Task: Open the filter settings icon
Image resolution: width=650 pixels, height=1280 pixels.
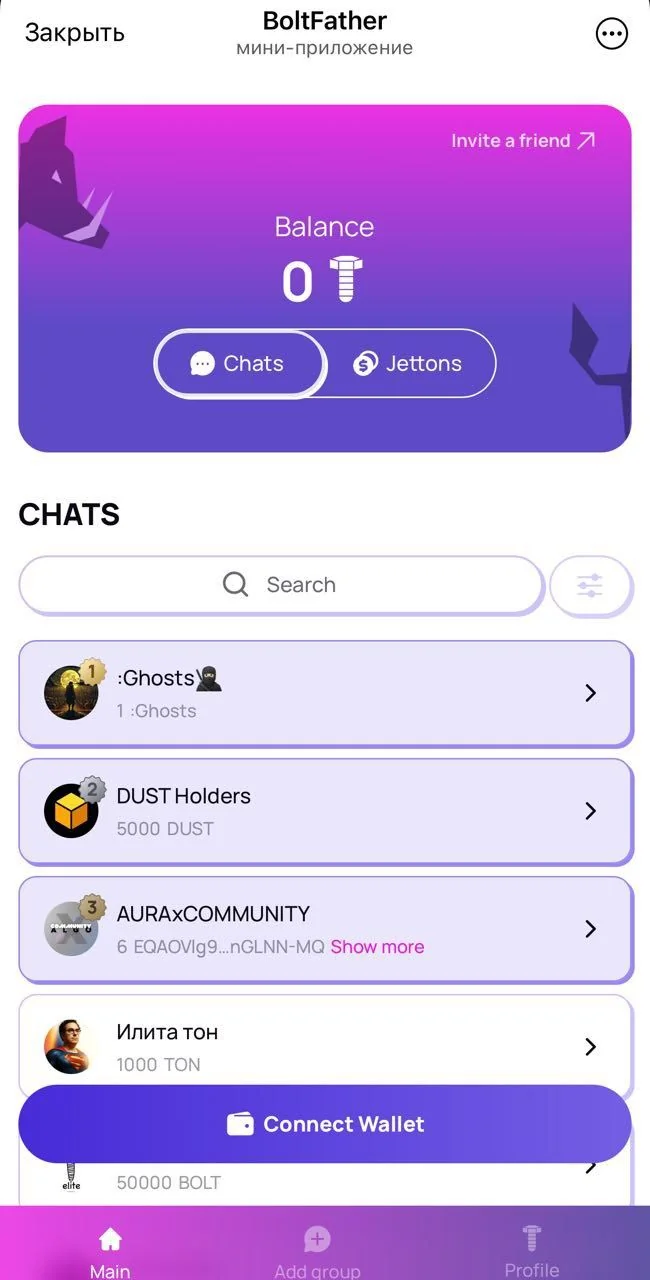Action: [590, 585]
